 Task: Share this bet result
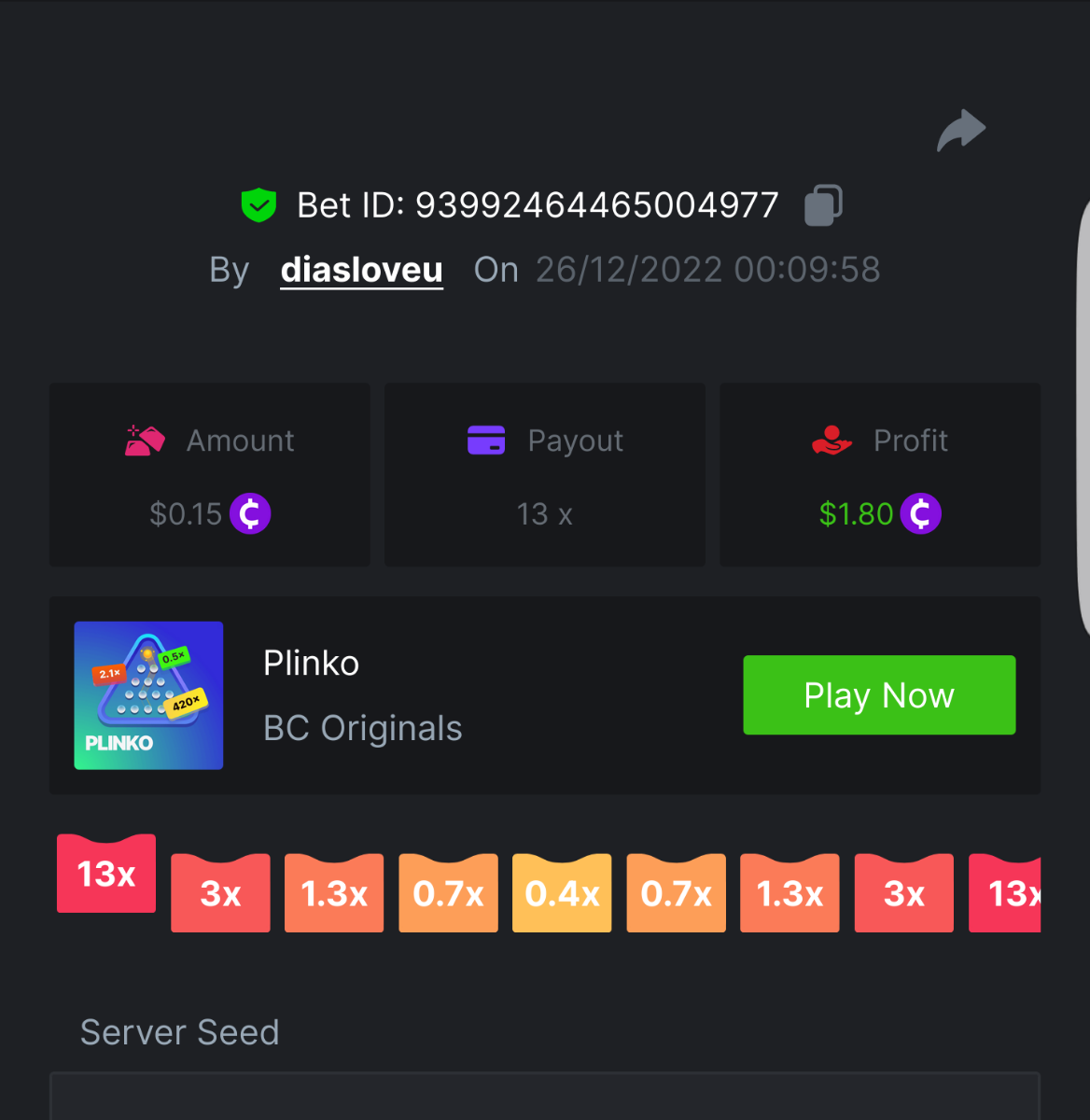tap(961, 131)
